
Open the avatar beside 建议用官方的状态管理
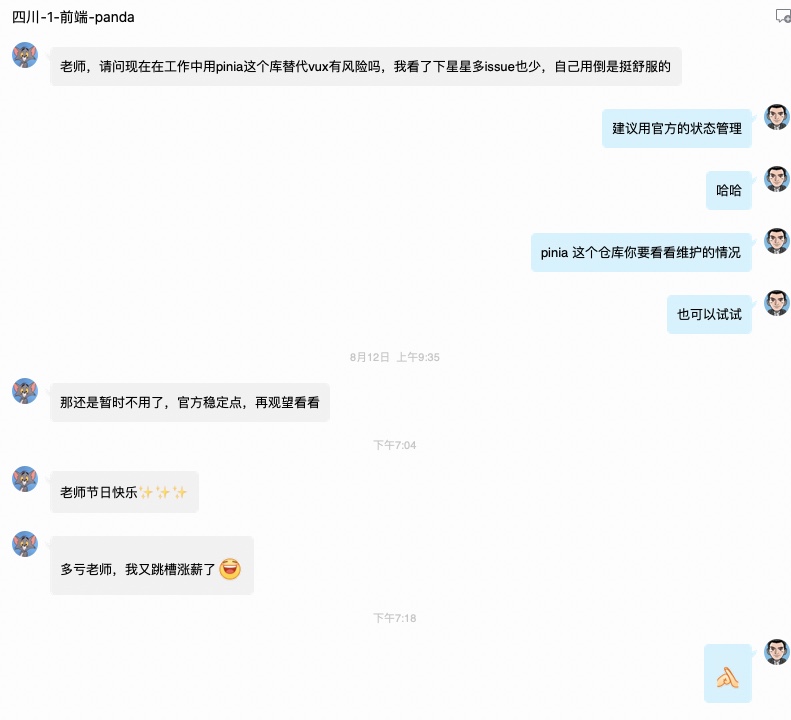(x=777, y=117)
